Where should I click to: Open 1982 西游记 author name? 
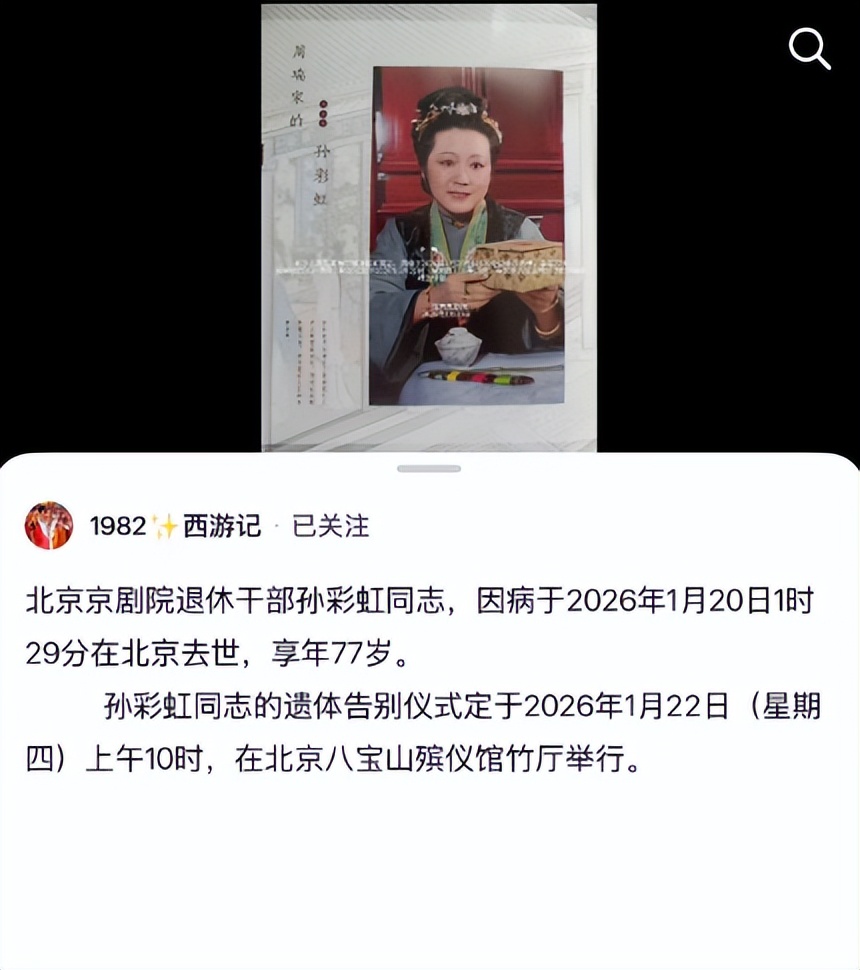[175, 526]
